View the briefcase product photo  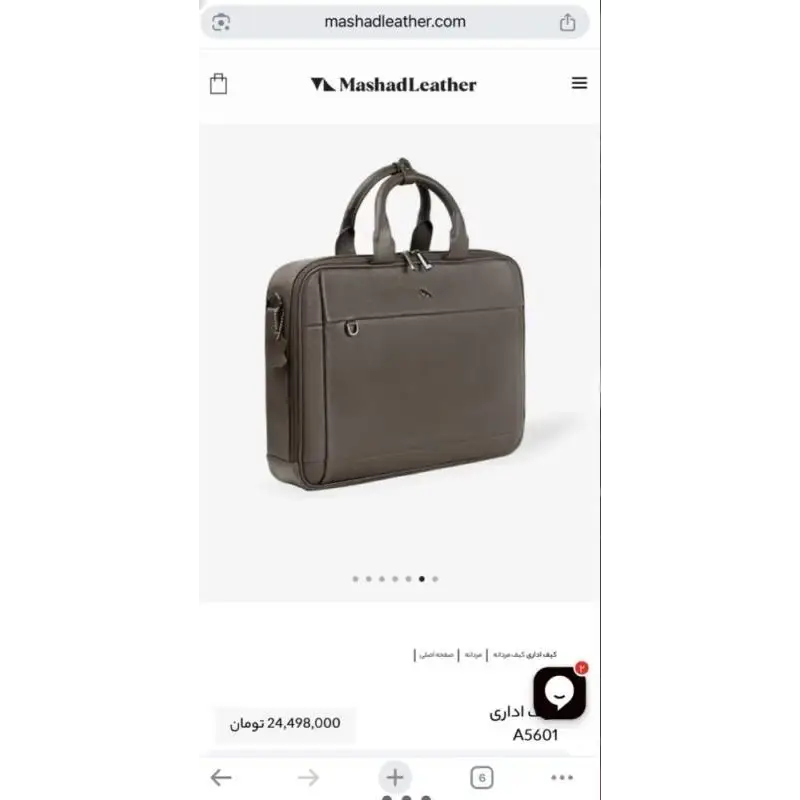(398, 330)
